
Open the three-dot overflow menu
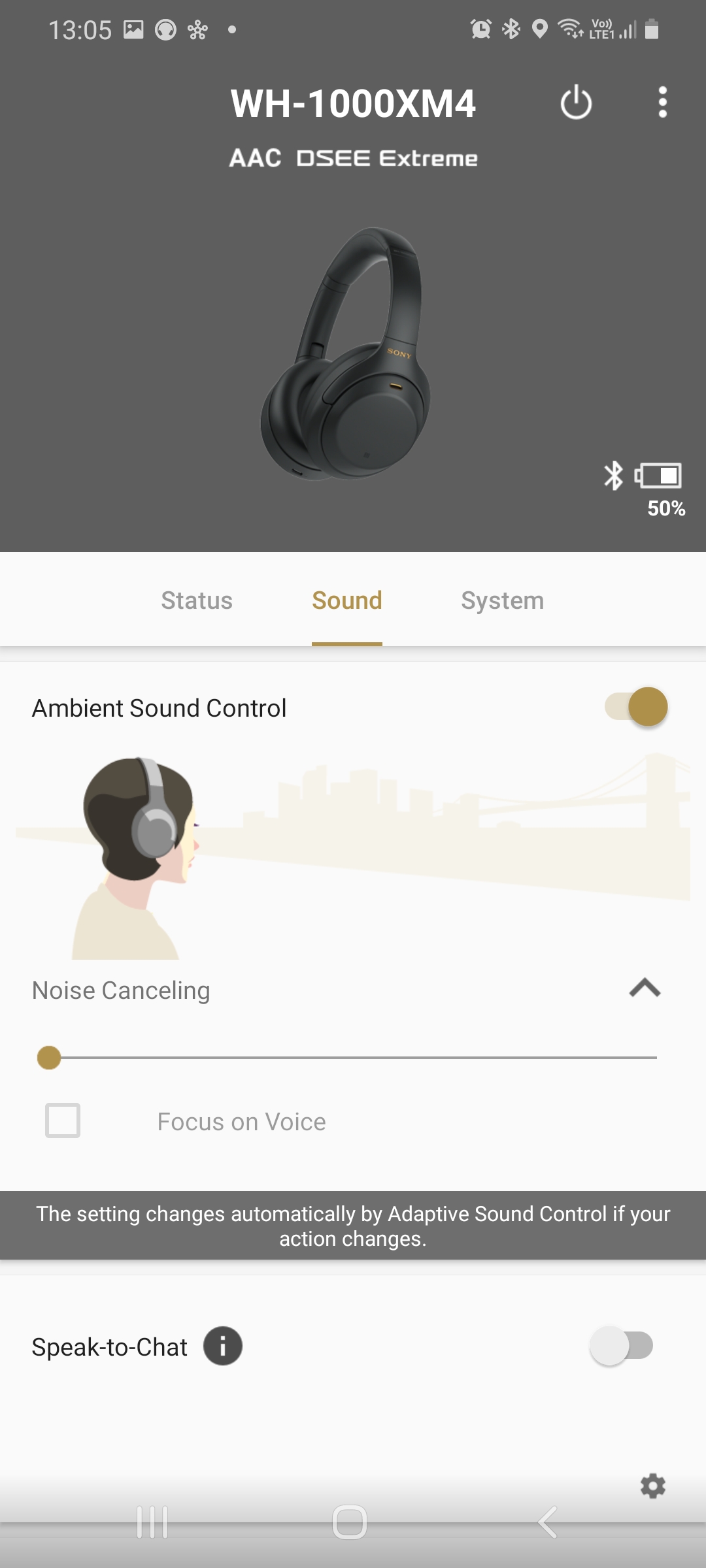tap(662, 103)
